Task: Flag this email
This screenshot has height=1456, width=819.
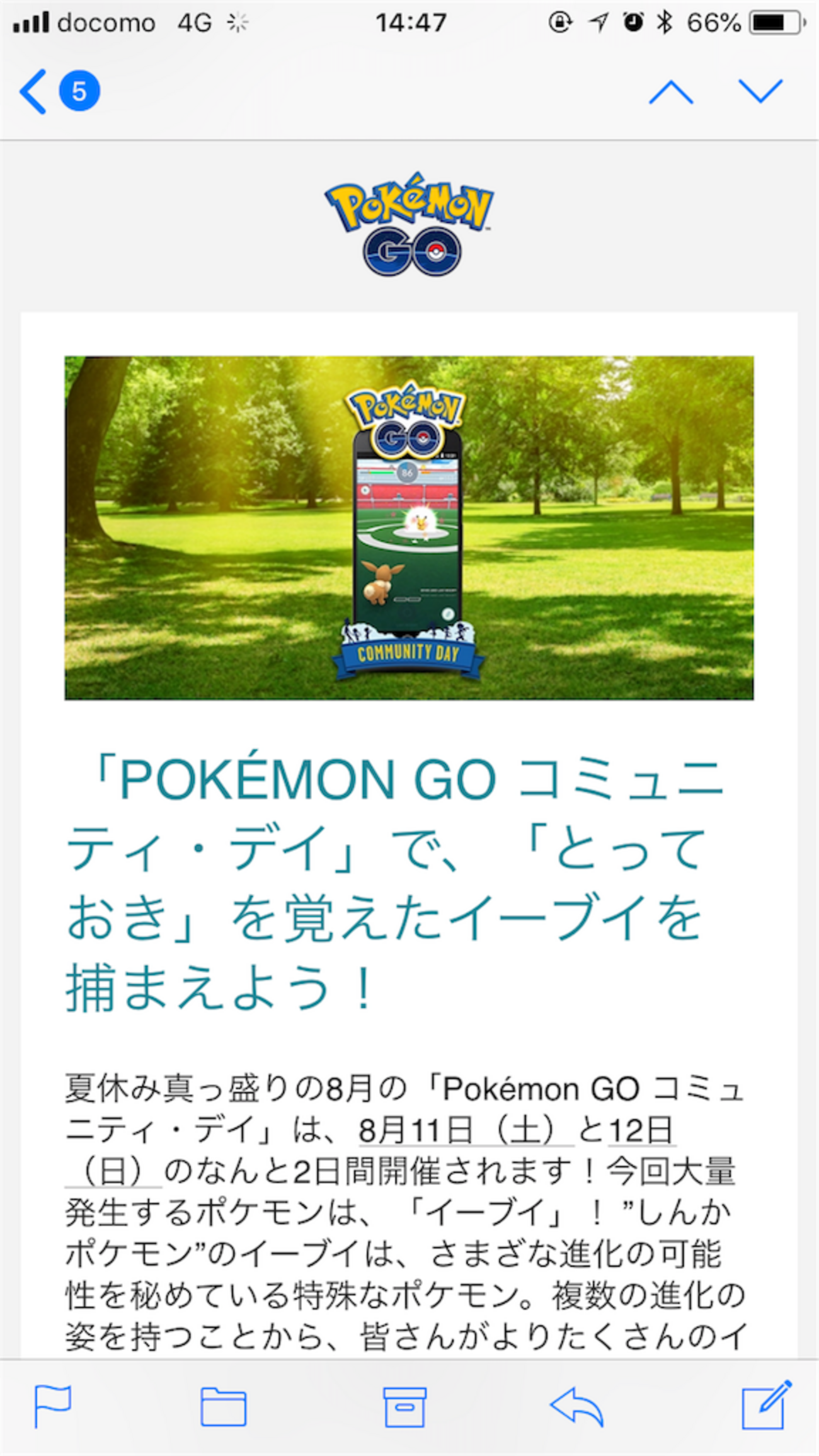Action: pyautogui.click(x=52, y=1406)
